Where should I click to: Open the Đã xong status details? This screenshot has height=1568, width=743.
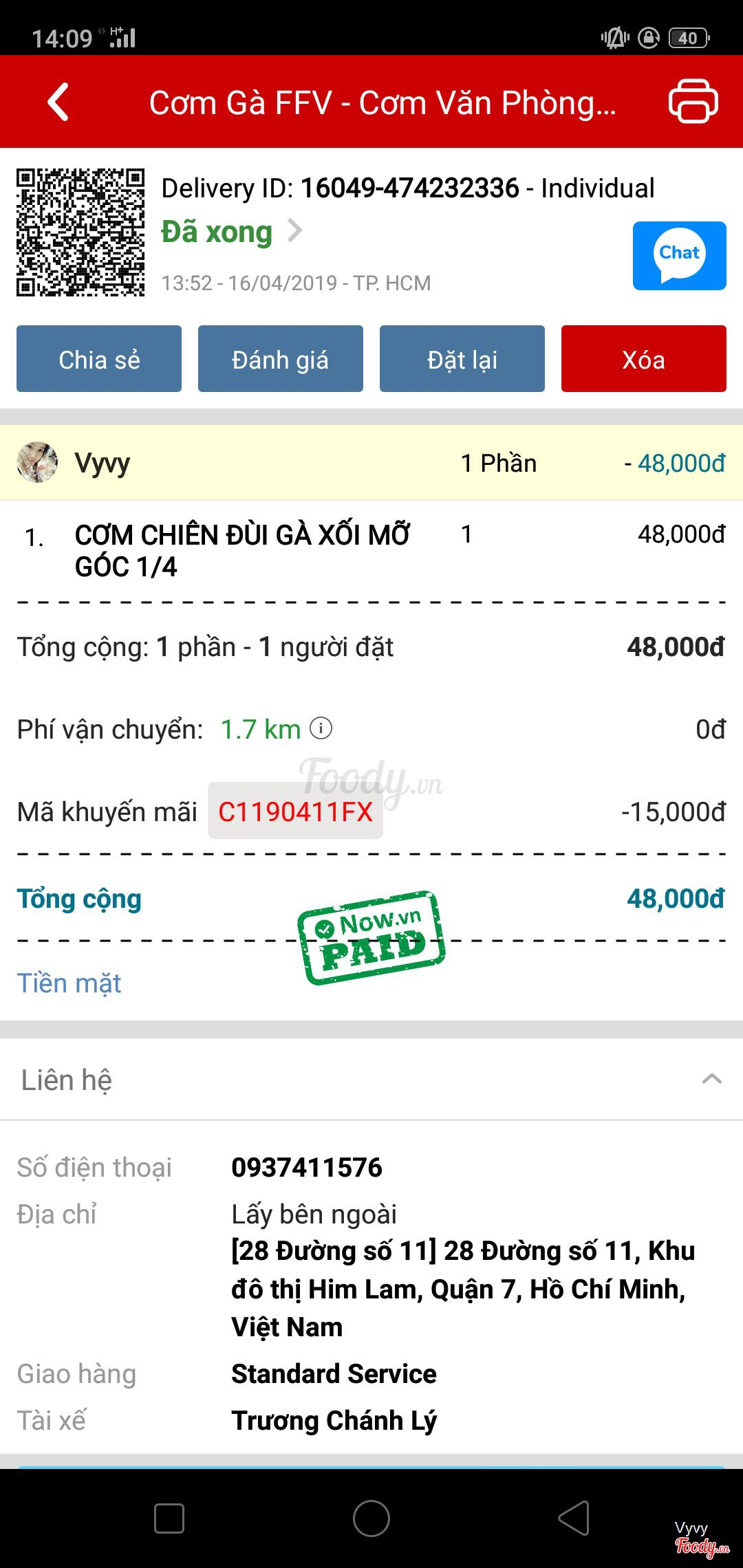[x=232, y=232]
